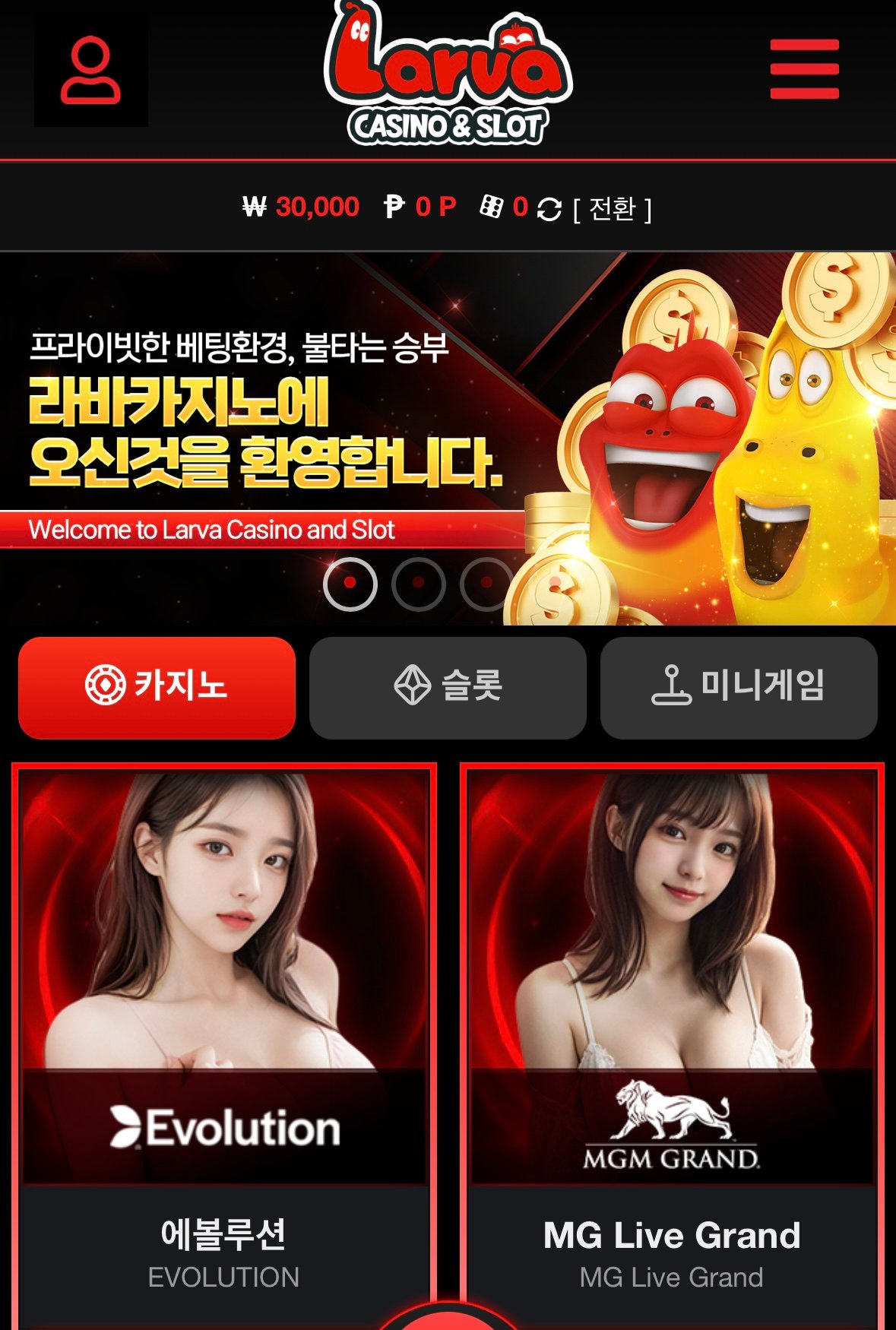The image size is (896, 1330).
Task: Switch to the 미니게임 tab
Action: [739, 687]
